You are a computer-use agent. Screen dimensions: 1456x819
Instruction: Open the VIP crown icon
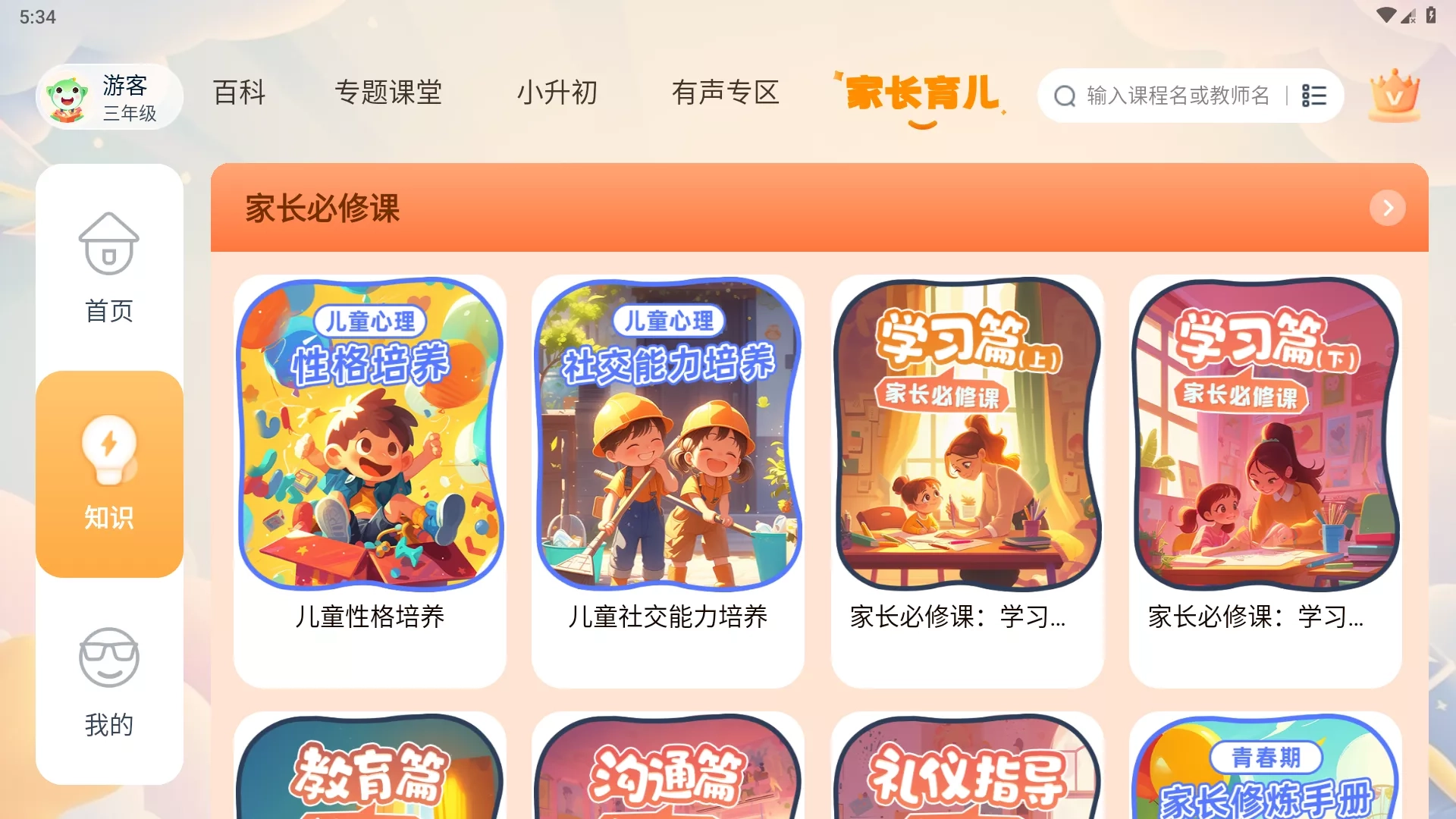[x=1394, y=96]
